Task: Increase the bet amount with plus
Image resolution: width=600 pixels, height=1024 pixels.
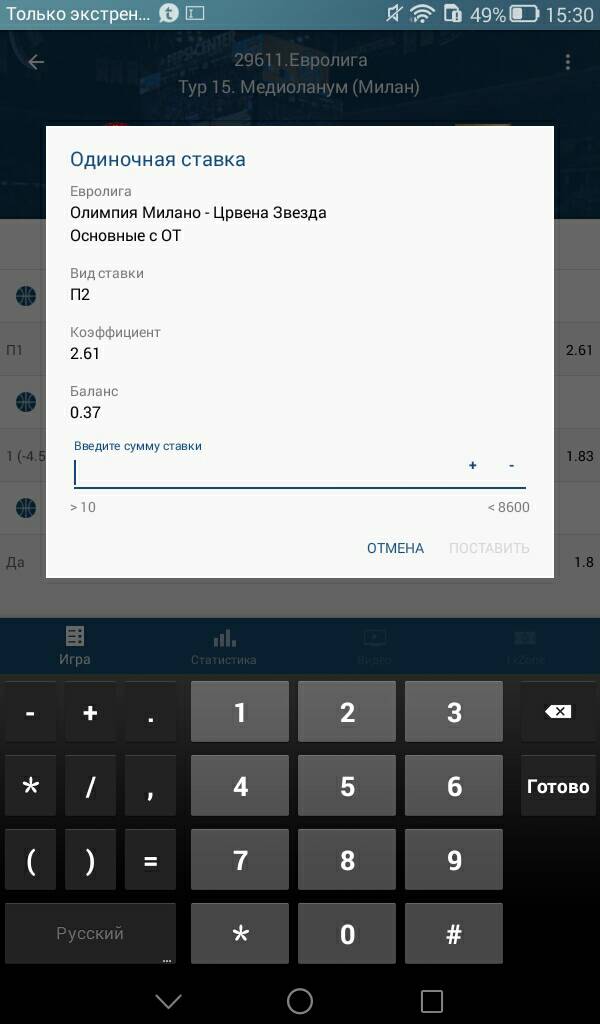Action: point(473,465)
